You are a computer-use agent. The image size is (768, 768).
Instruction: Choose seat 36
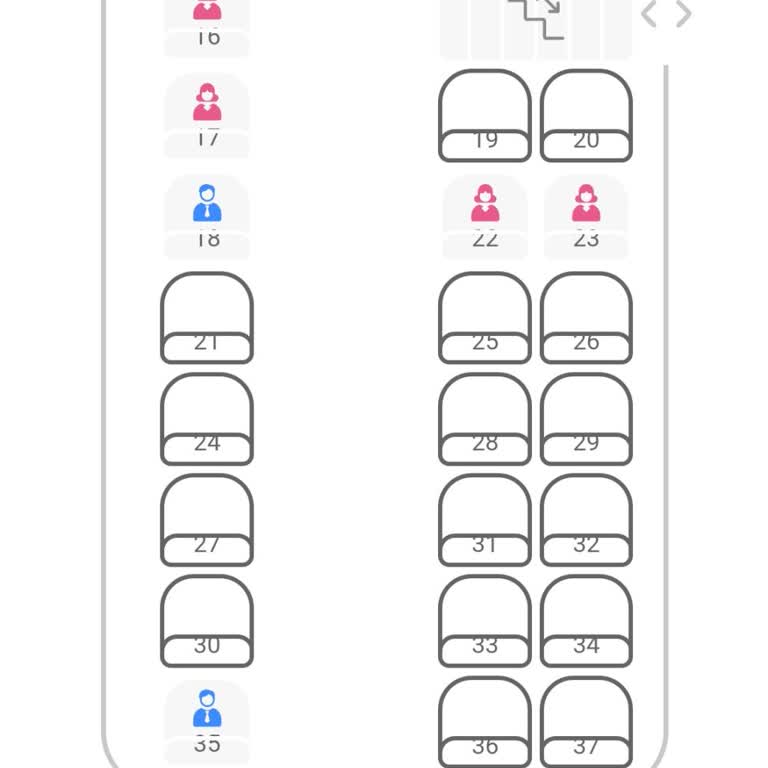[x=485, y=720]
